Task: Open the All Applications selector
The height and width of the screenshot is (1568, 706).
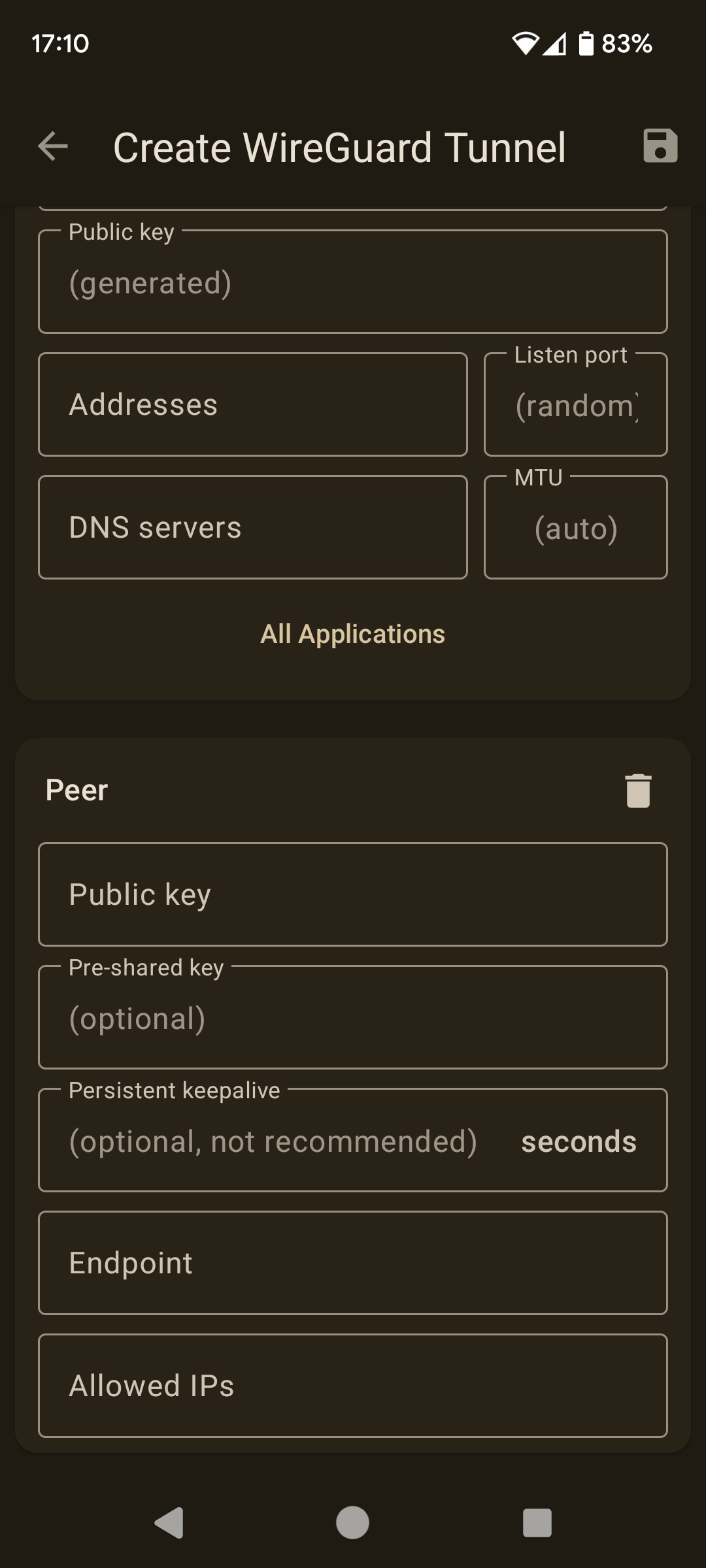Action: tap(353, 634)
